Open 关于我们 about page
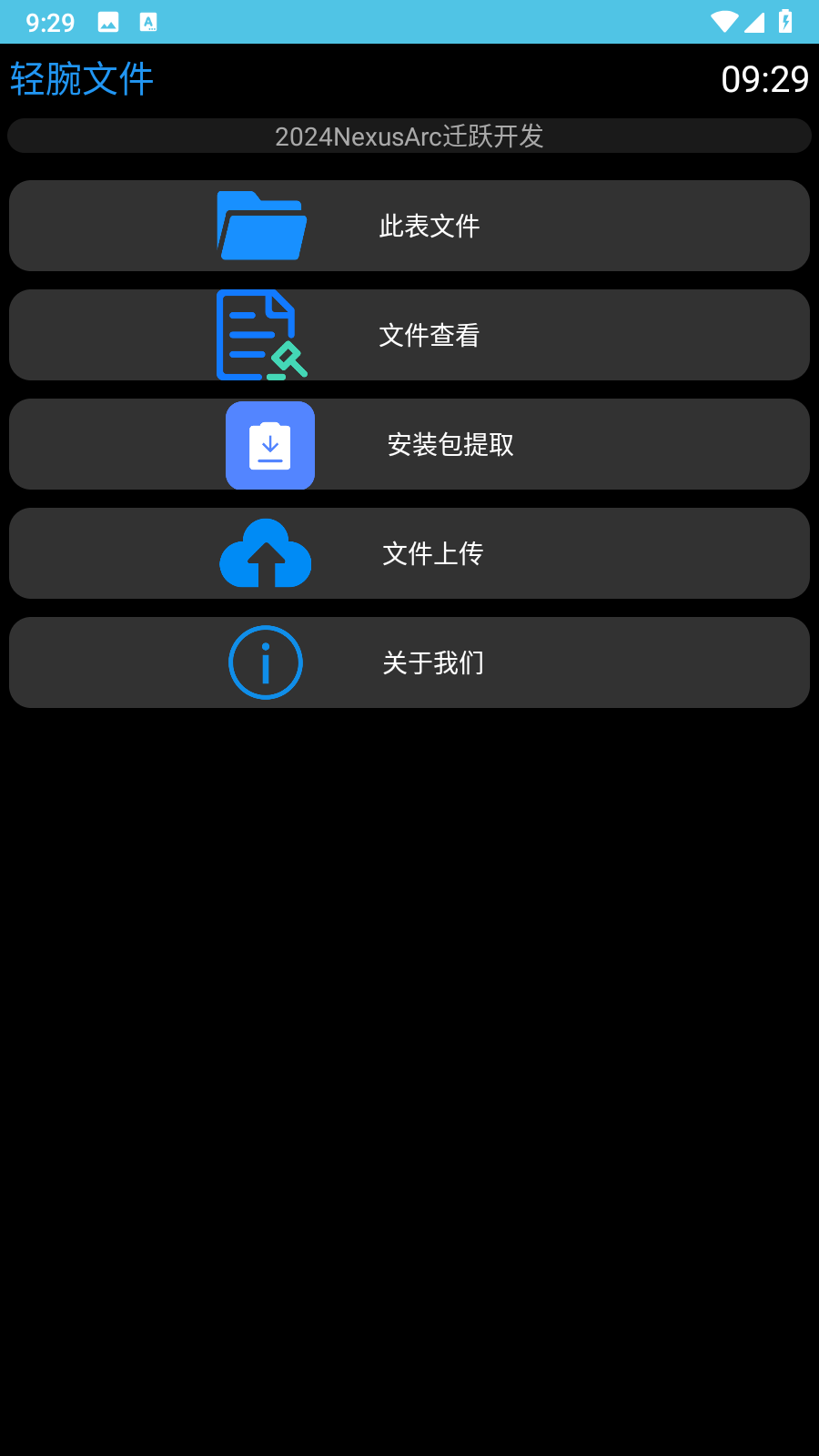819x1456 pixels. point(433,662)
